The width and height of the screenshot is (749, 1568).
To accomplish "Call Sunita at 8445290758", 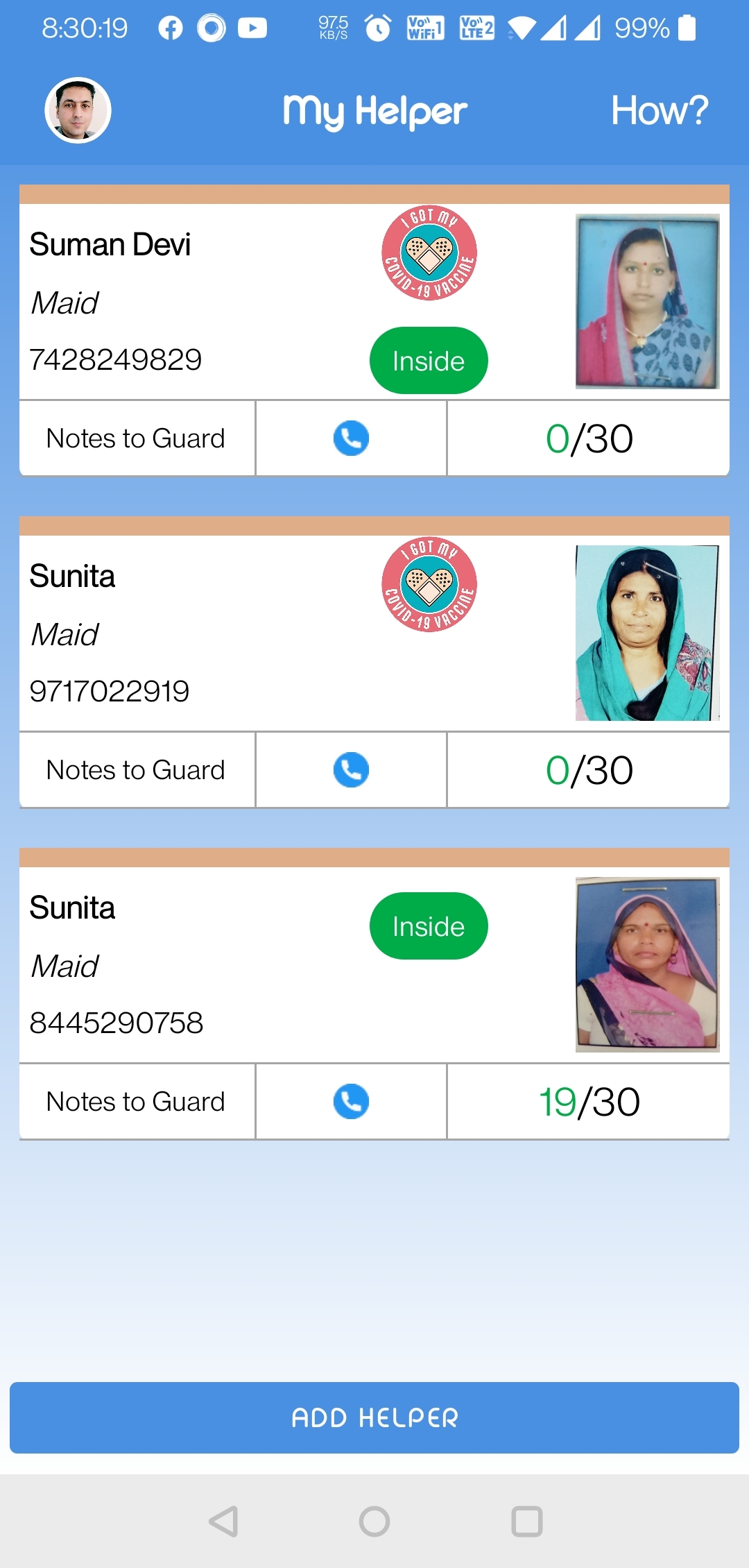I will tap(351, 1102).
